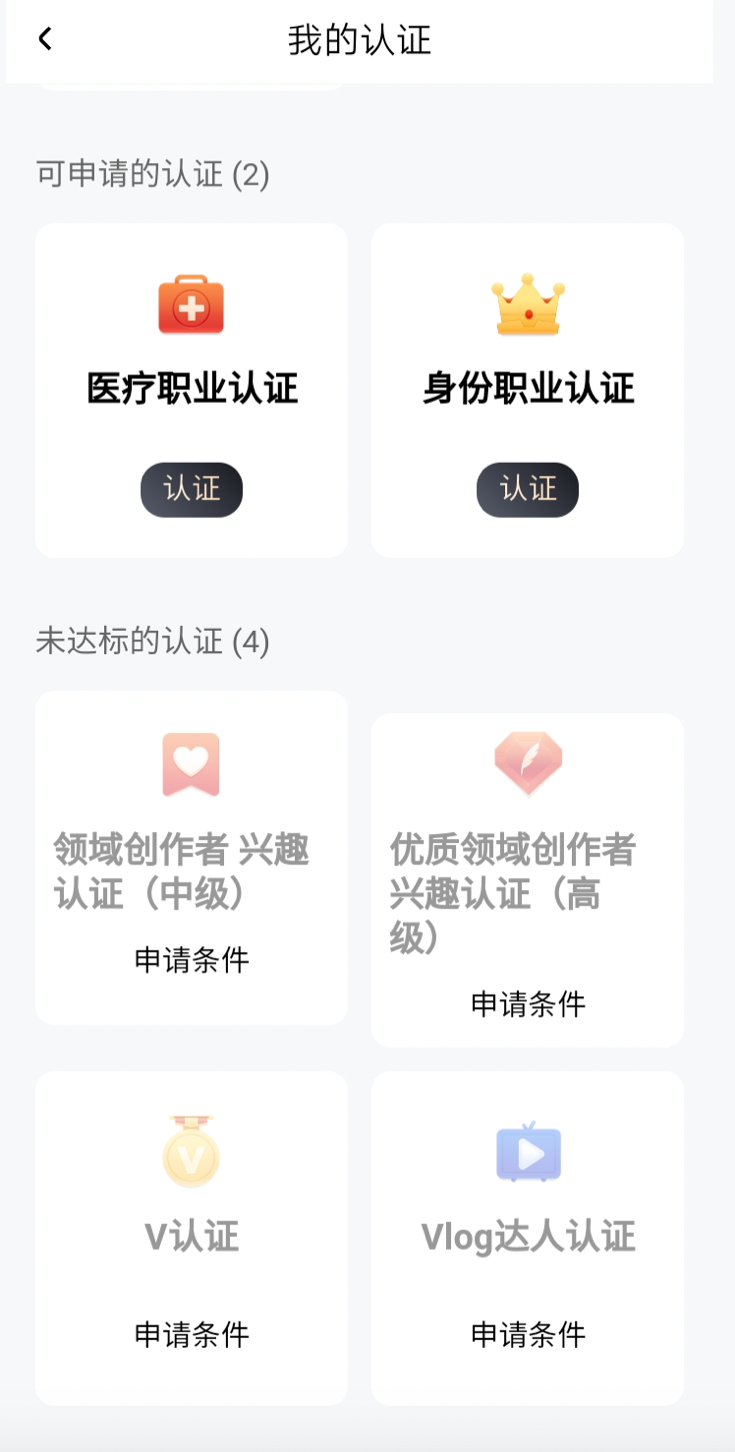The height and width of the screenshot is (1452, 735).
Task: Open 申请条件 for V认证
Action: (191, 1334)
